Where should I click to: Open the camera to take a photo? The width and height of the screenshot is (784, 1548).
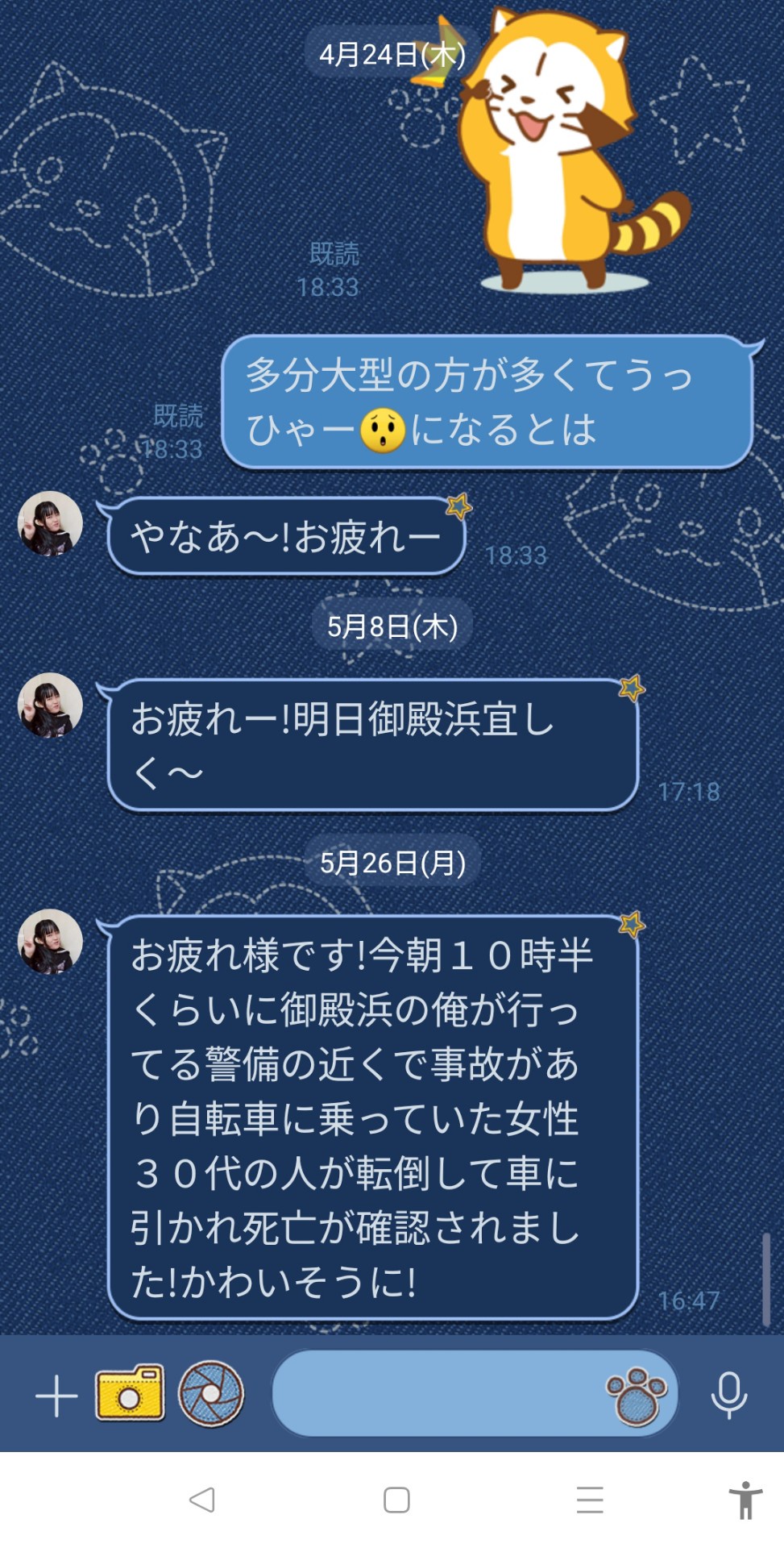[x=130, y=1393]
